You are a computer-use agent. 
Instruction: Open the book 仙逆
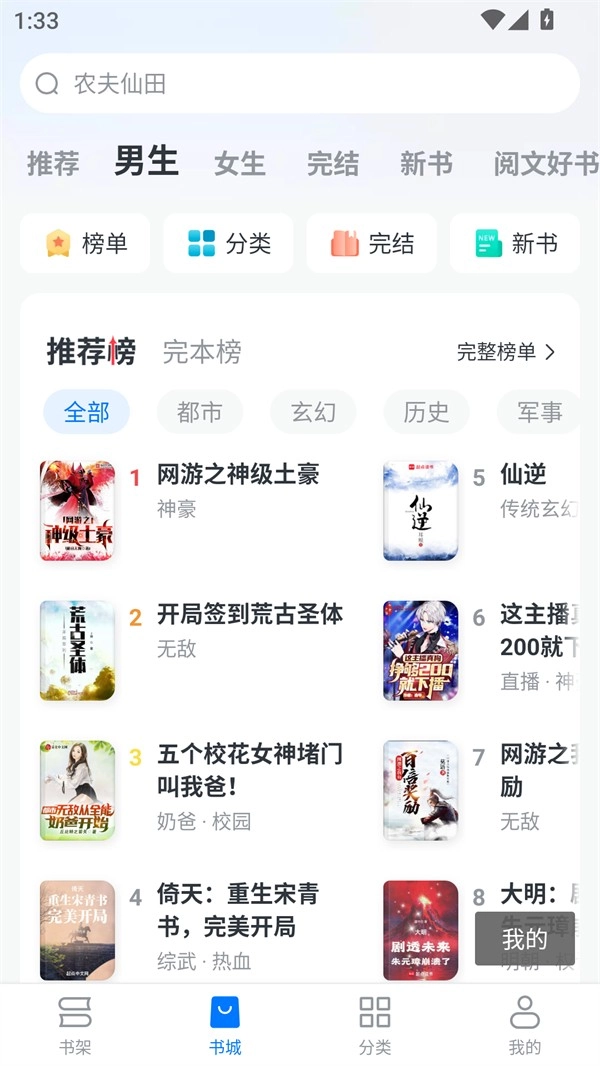(523, 475)
